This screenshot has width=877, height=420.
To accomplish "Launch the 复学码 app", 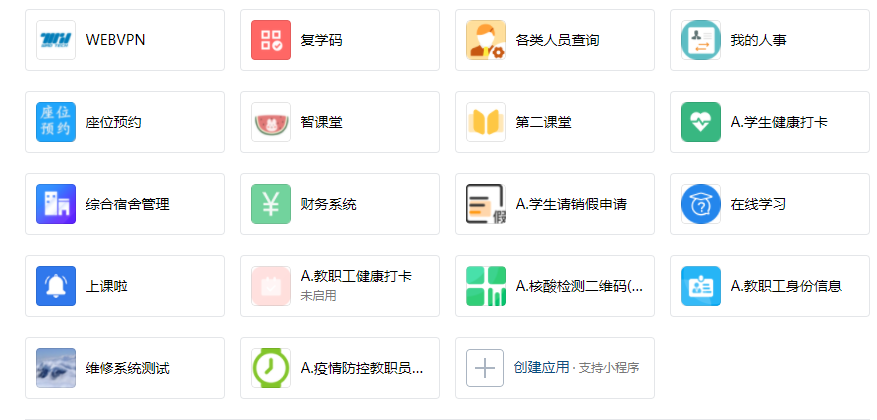I will (x=339, y=40).
